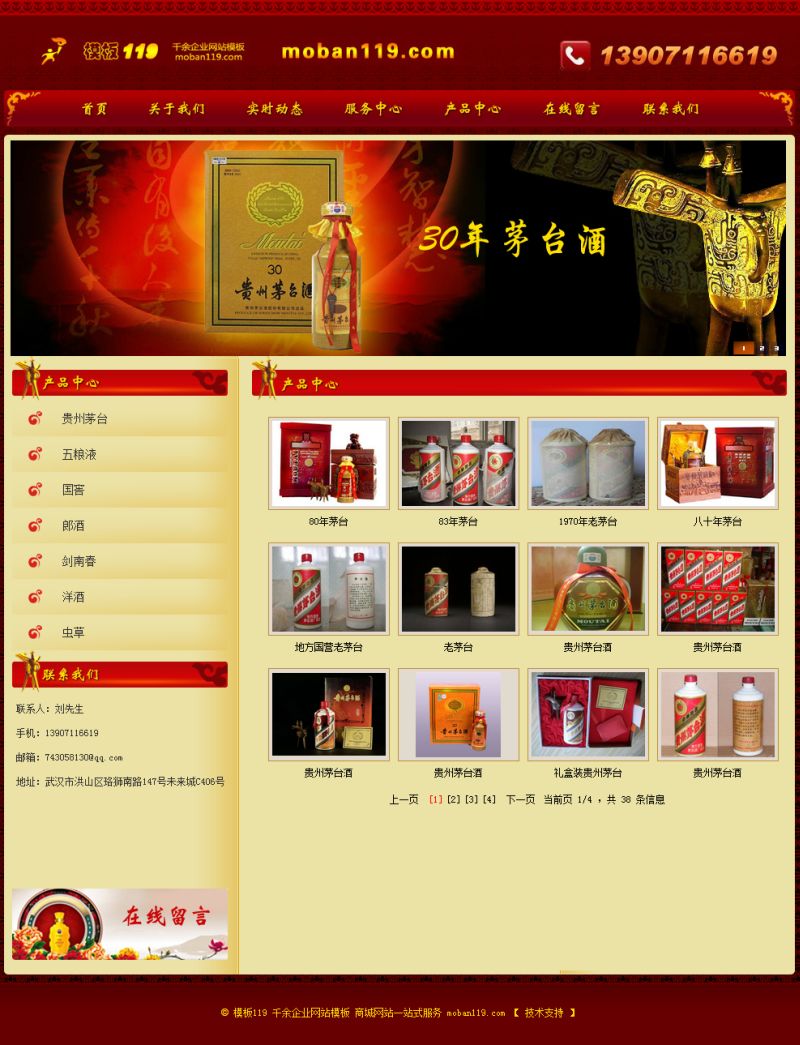
Task: Switch banner to slide 2
Action: [x=761, y=349]
